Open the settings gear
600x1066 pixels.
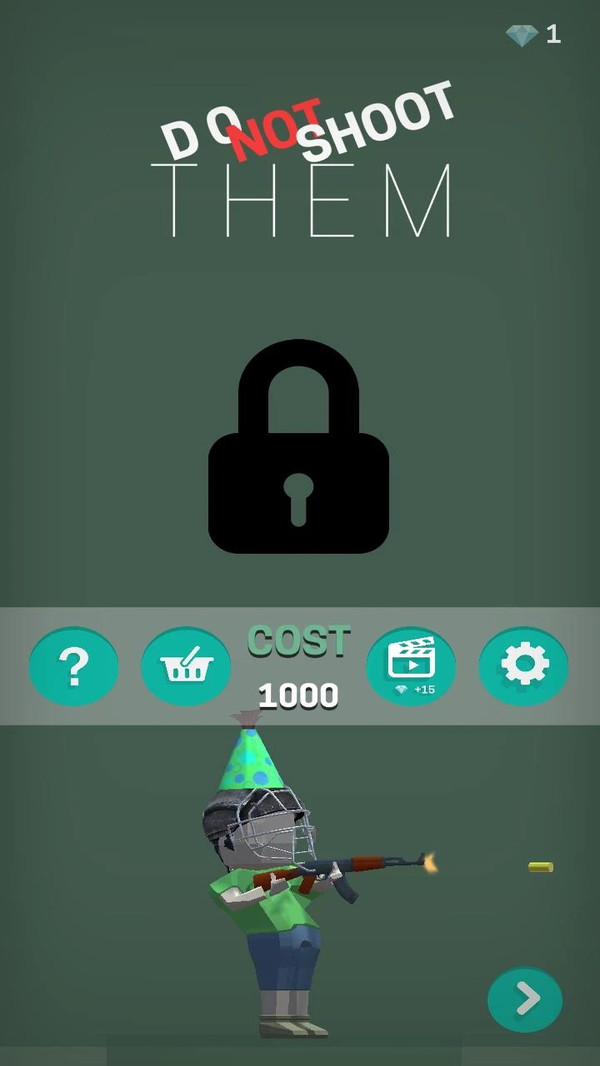[x=523, y=666]
